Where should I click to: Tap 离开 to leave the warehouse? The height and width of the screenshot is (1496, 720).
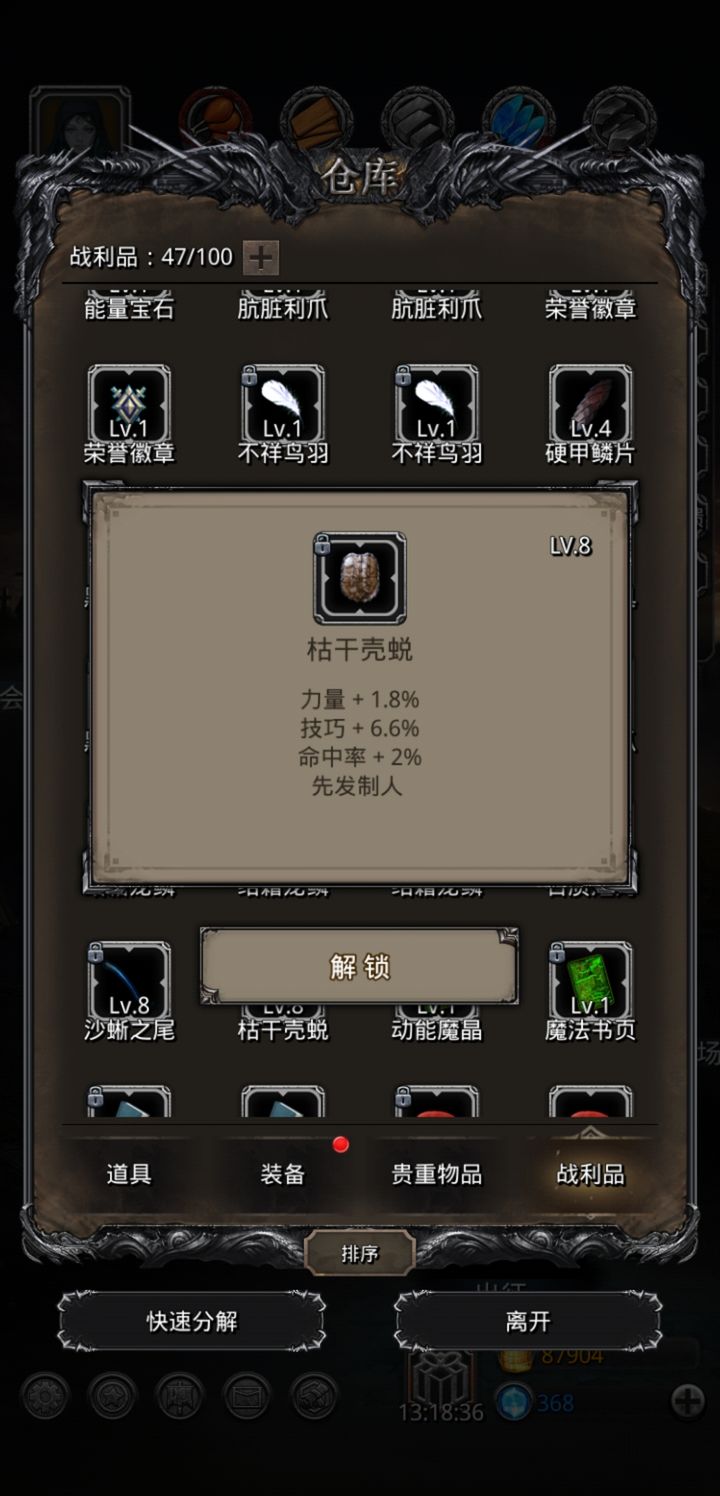pos(528,1321)
